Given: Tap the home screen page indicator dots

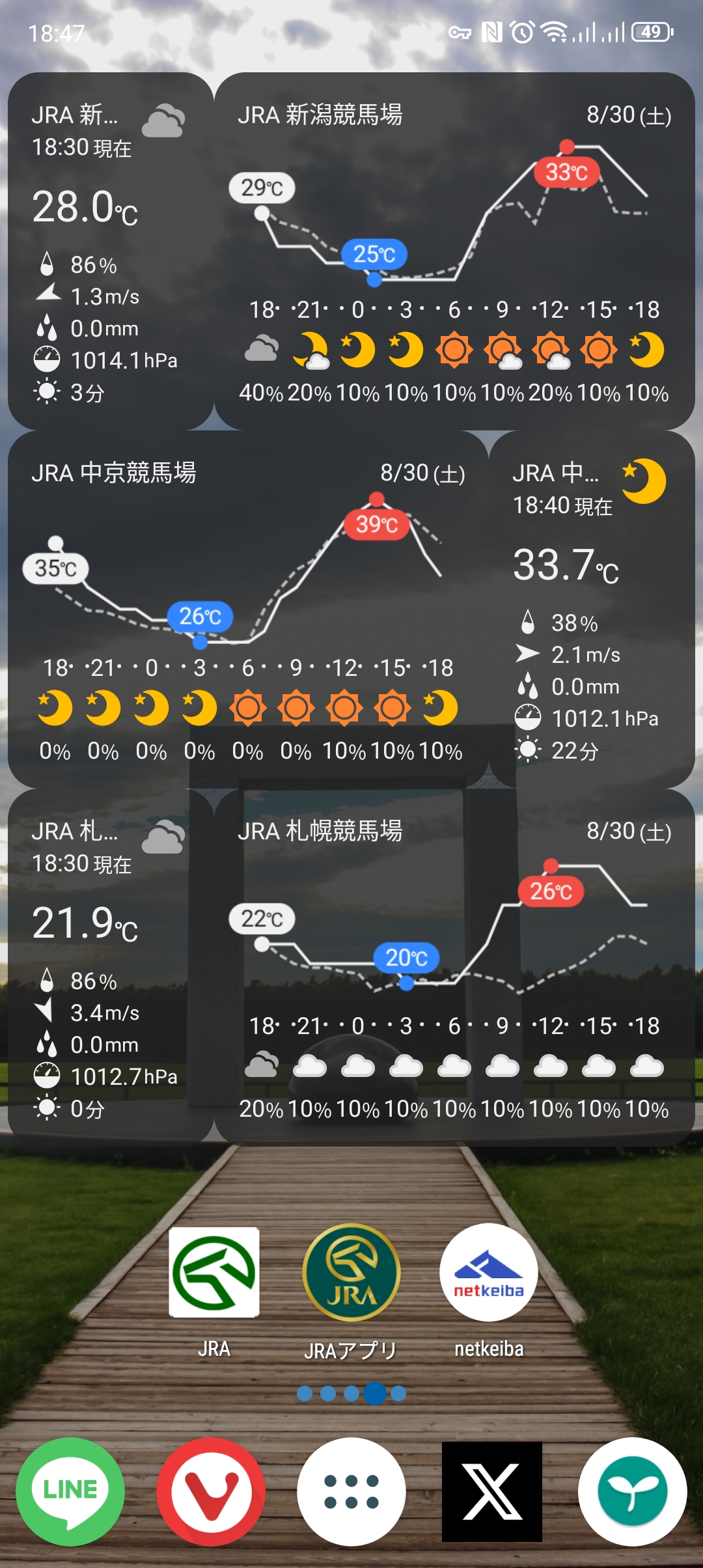Looking at the screenshot, I should [351, 1393].
